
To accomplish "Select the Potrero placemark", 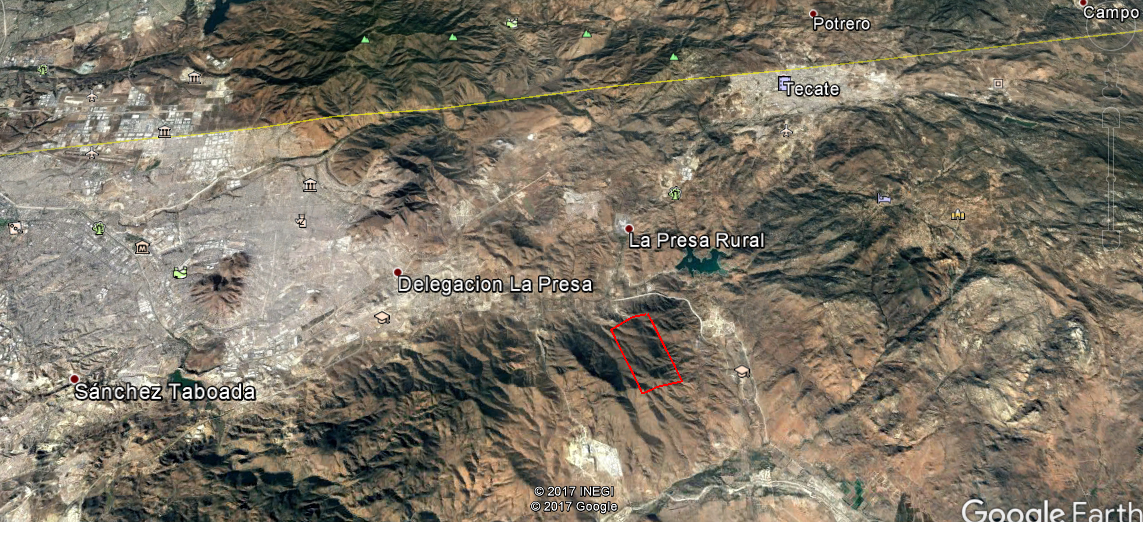I will [813, 13].
